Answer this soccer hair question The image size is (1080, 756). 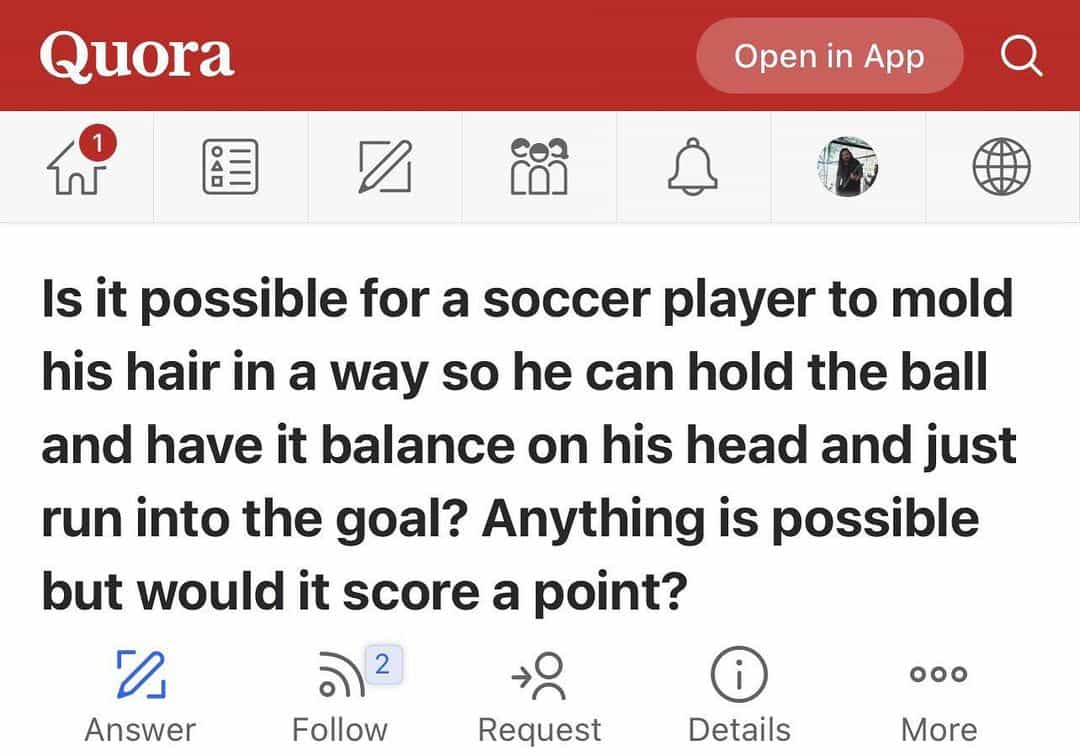[140, 695]
